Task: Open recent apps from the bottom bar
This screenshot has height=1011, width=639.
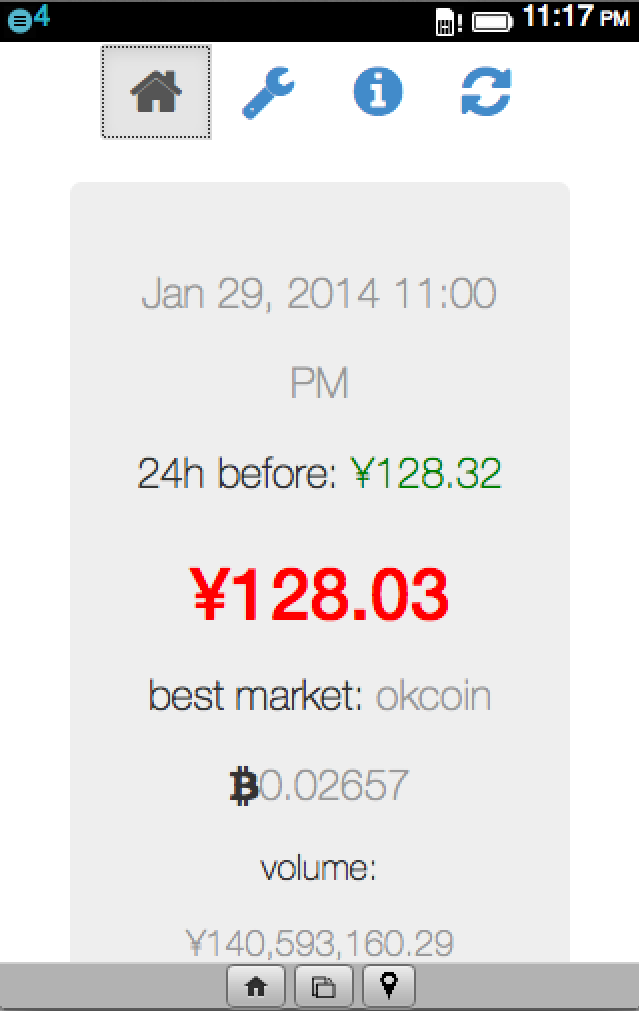Action: tap(323, 988)
